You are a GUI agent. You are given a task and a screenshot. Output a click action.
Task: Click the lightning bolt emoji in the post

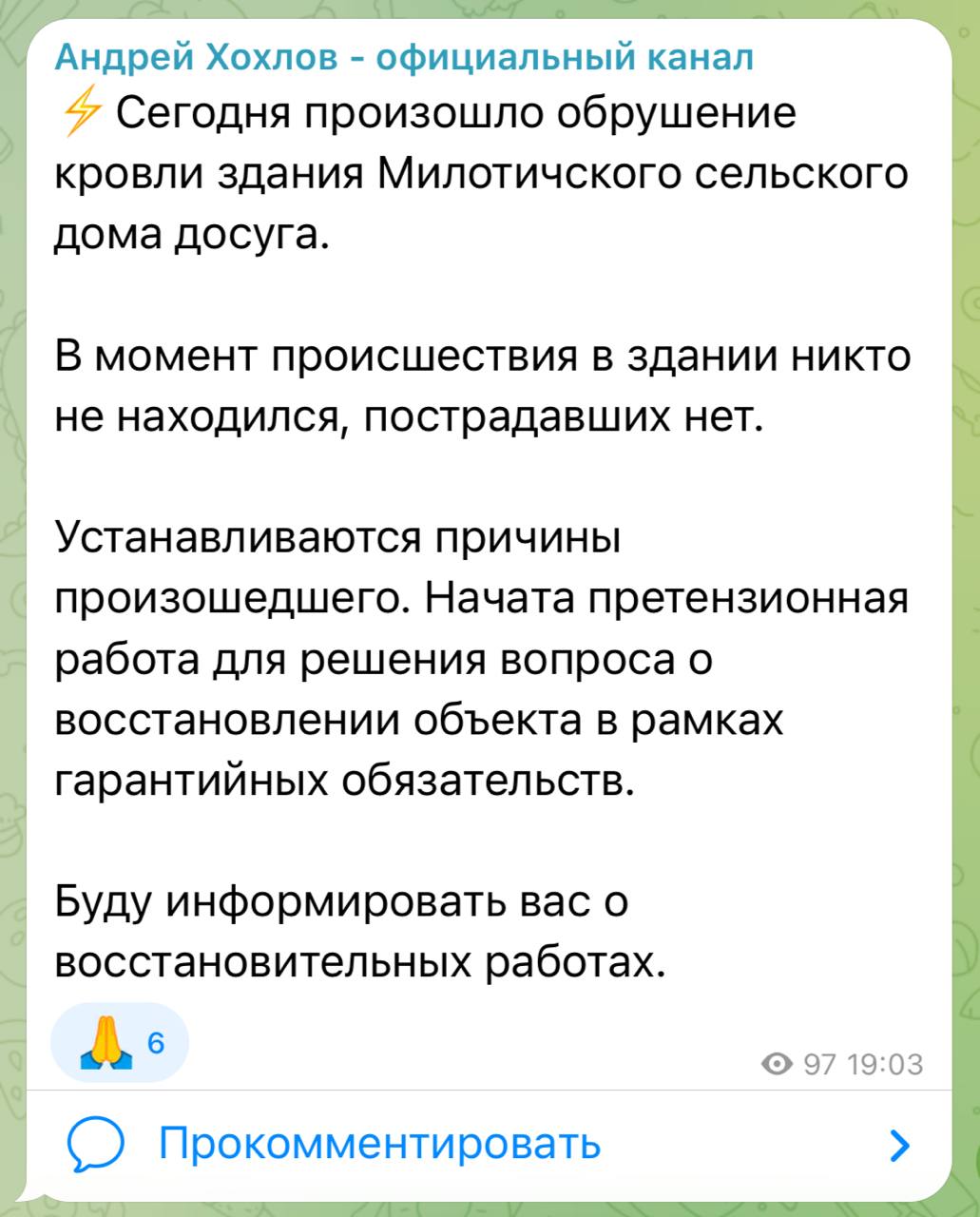click(84, 114)
